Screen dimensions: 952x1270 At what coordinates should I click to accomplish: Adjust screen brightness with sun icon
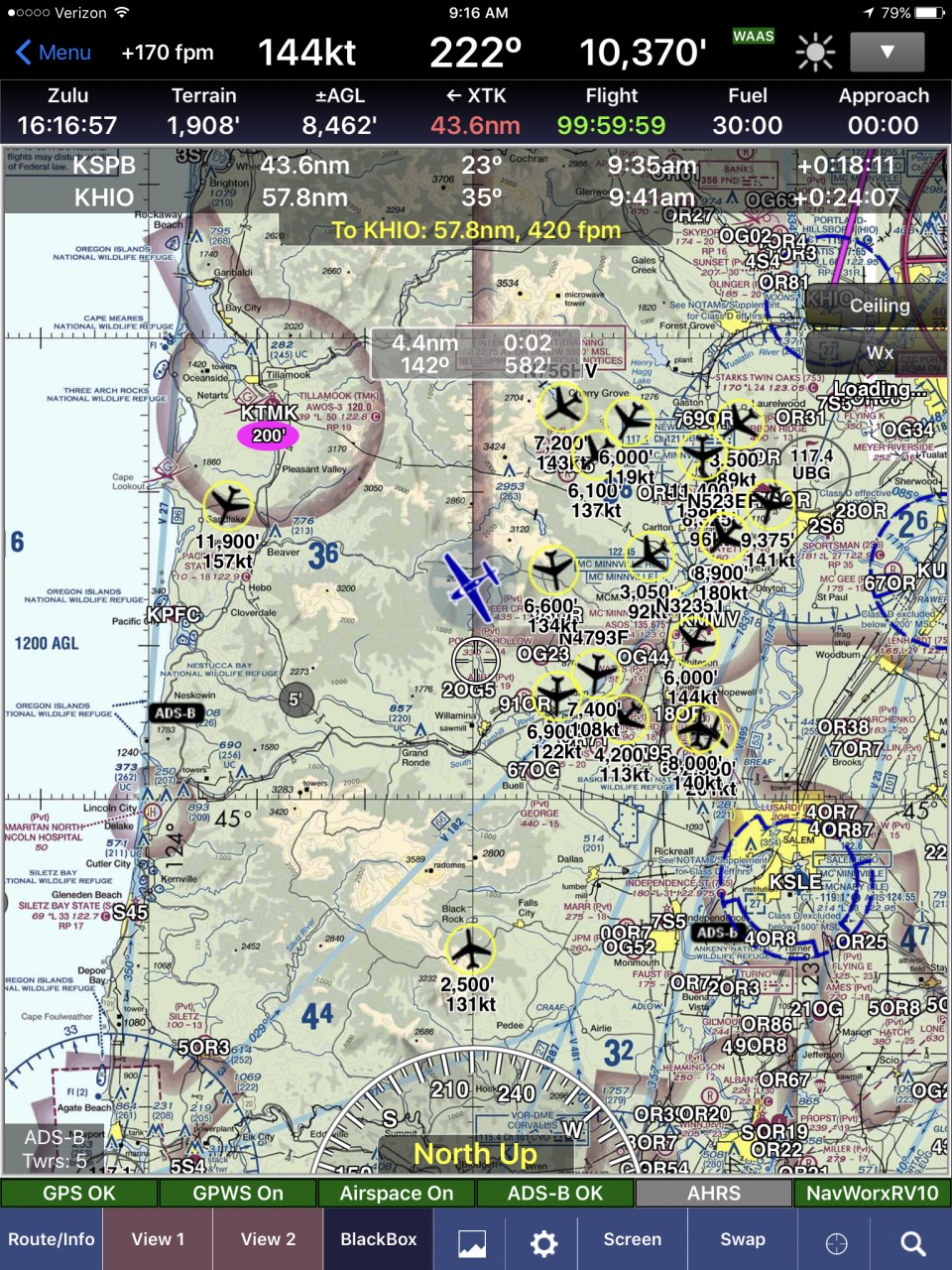click(815, 53)
